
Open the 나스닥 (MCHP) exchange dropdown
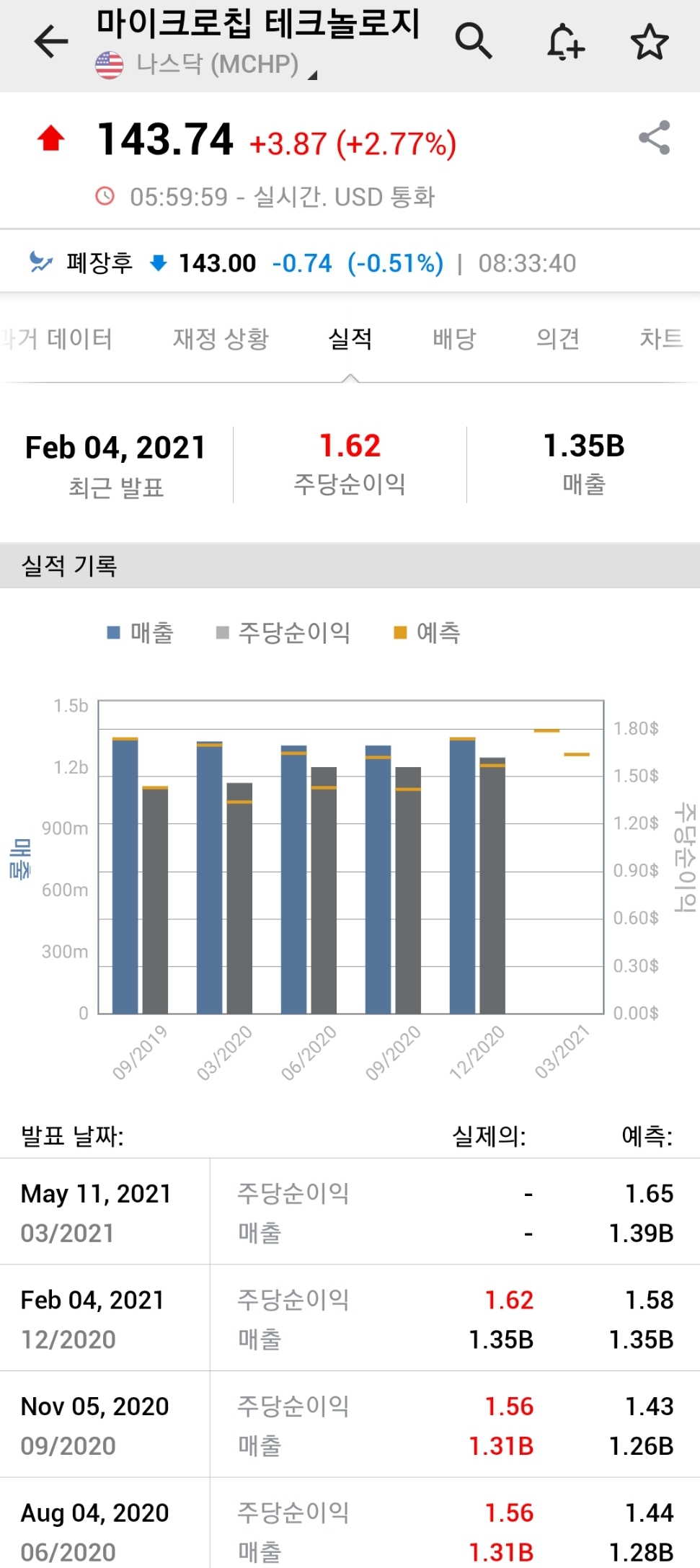tap(206, 65)
